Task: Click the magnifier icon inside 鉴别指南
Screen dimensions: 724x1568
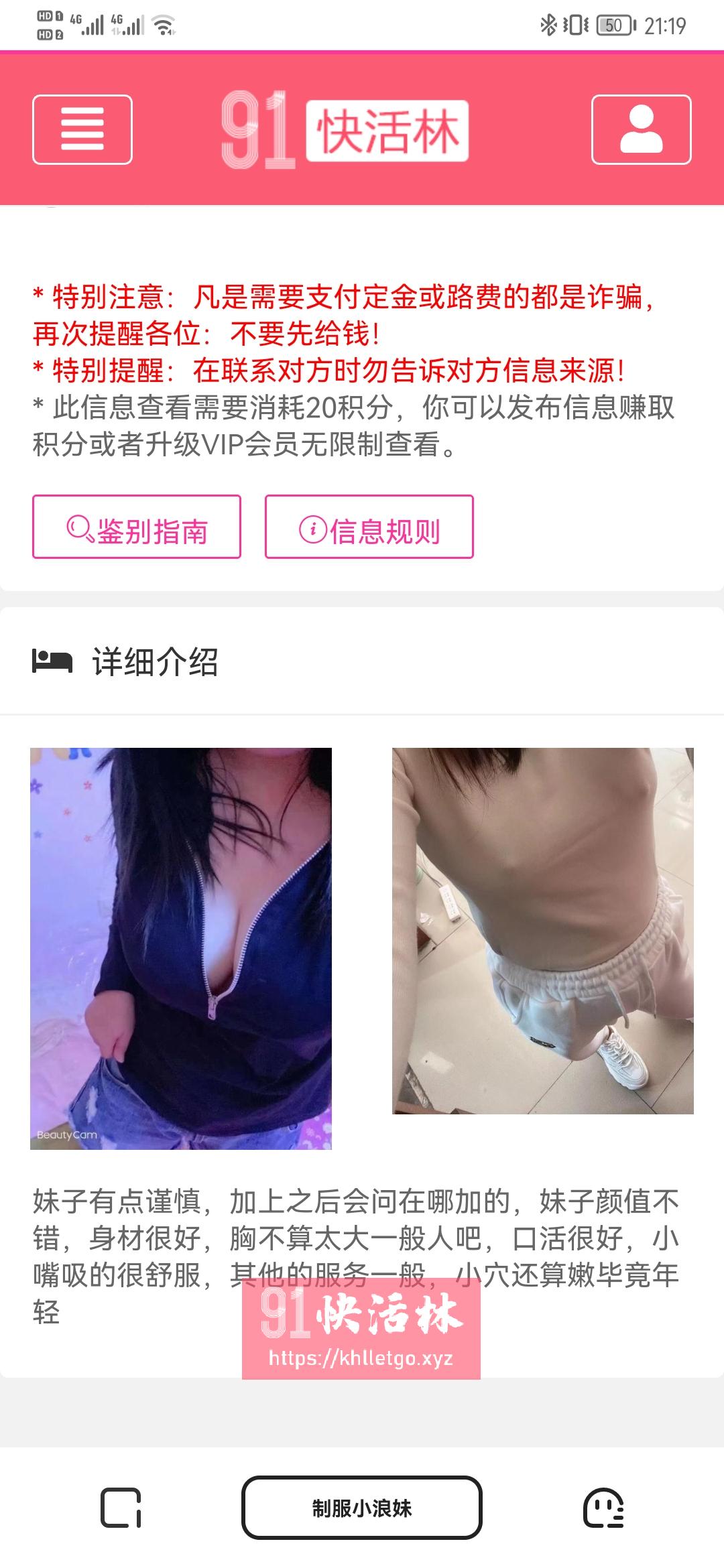Action: [79, 529]
